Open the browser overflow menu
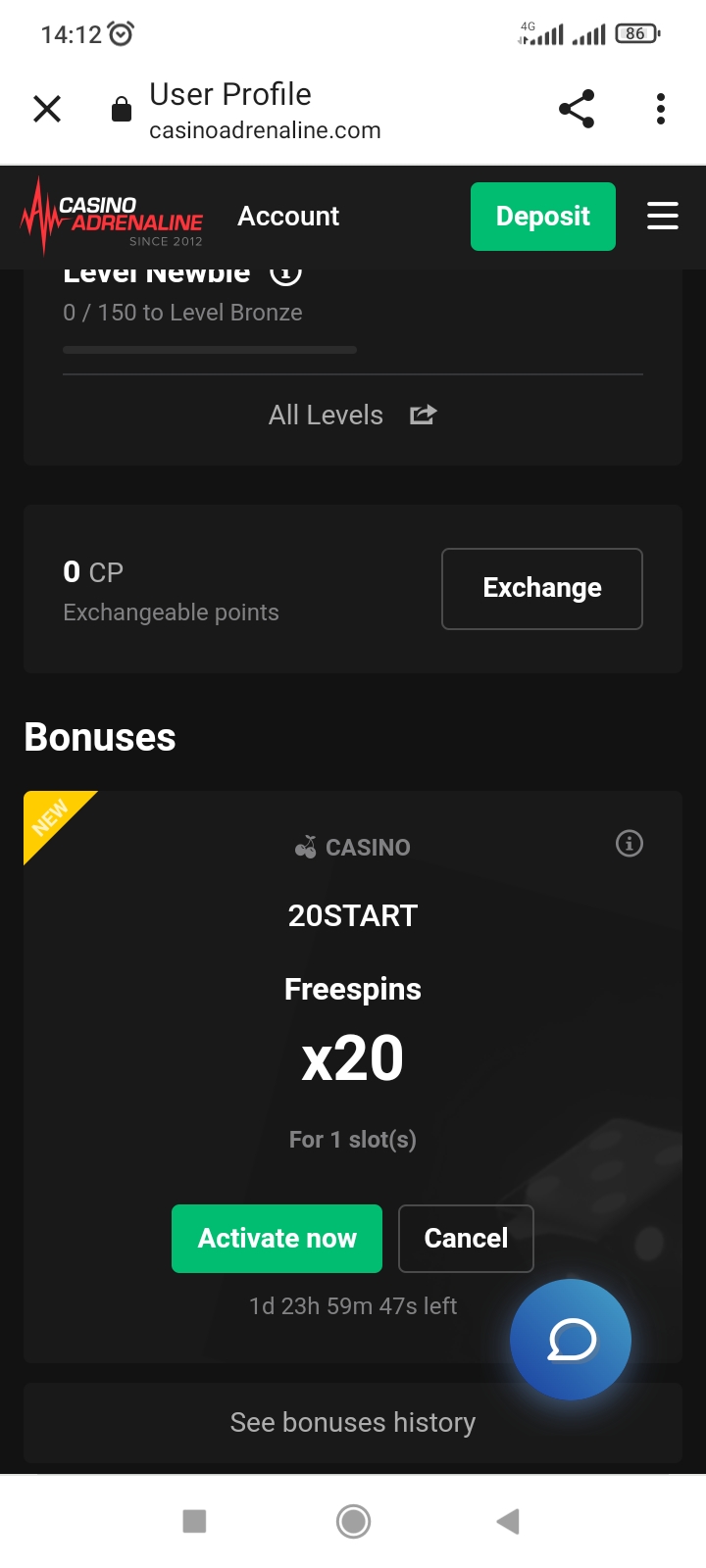 click(x=661, y=109)
